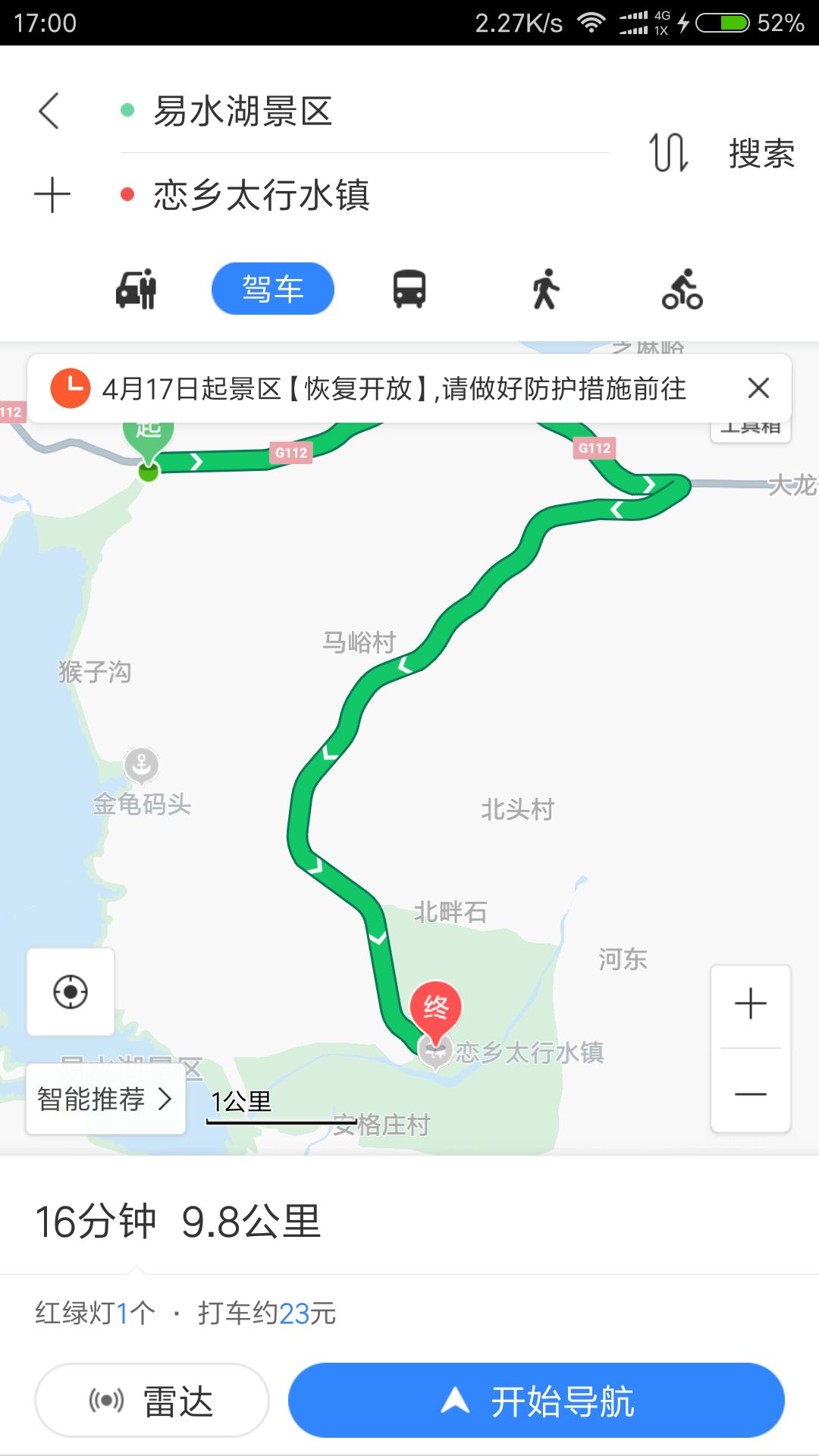Start navigation with 开始导航
This screenshot has width=819, height=1456.
[536, 1400]
